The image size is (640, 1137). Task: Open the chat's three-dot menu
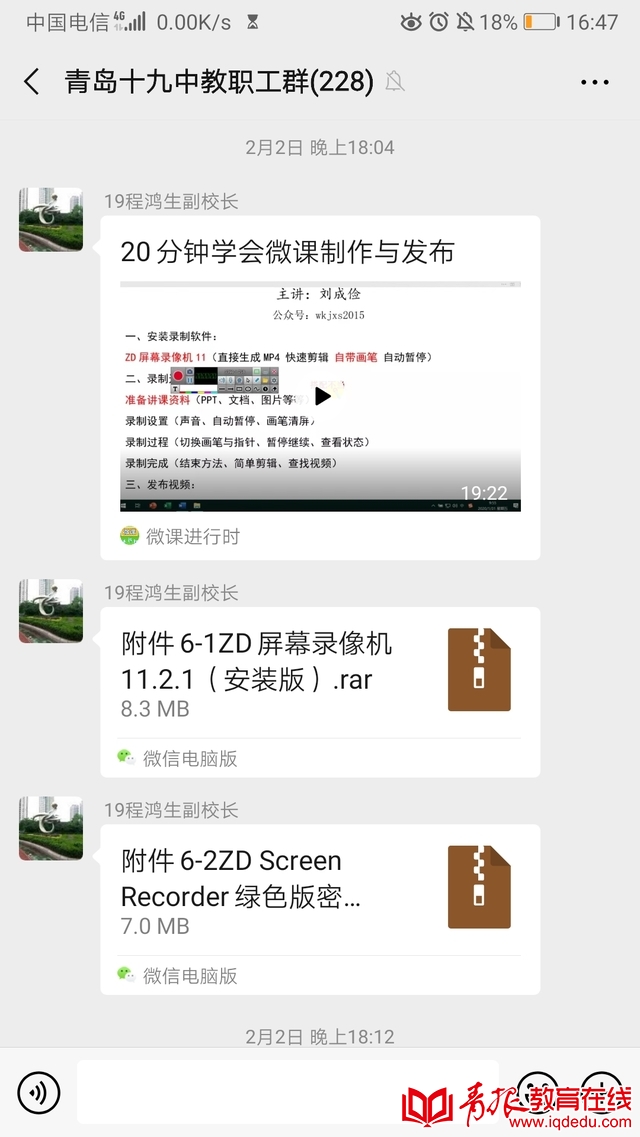point(594,82)
